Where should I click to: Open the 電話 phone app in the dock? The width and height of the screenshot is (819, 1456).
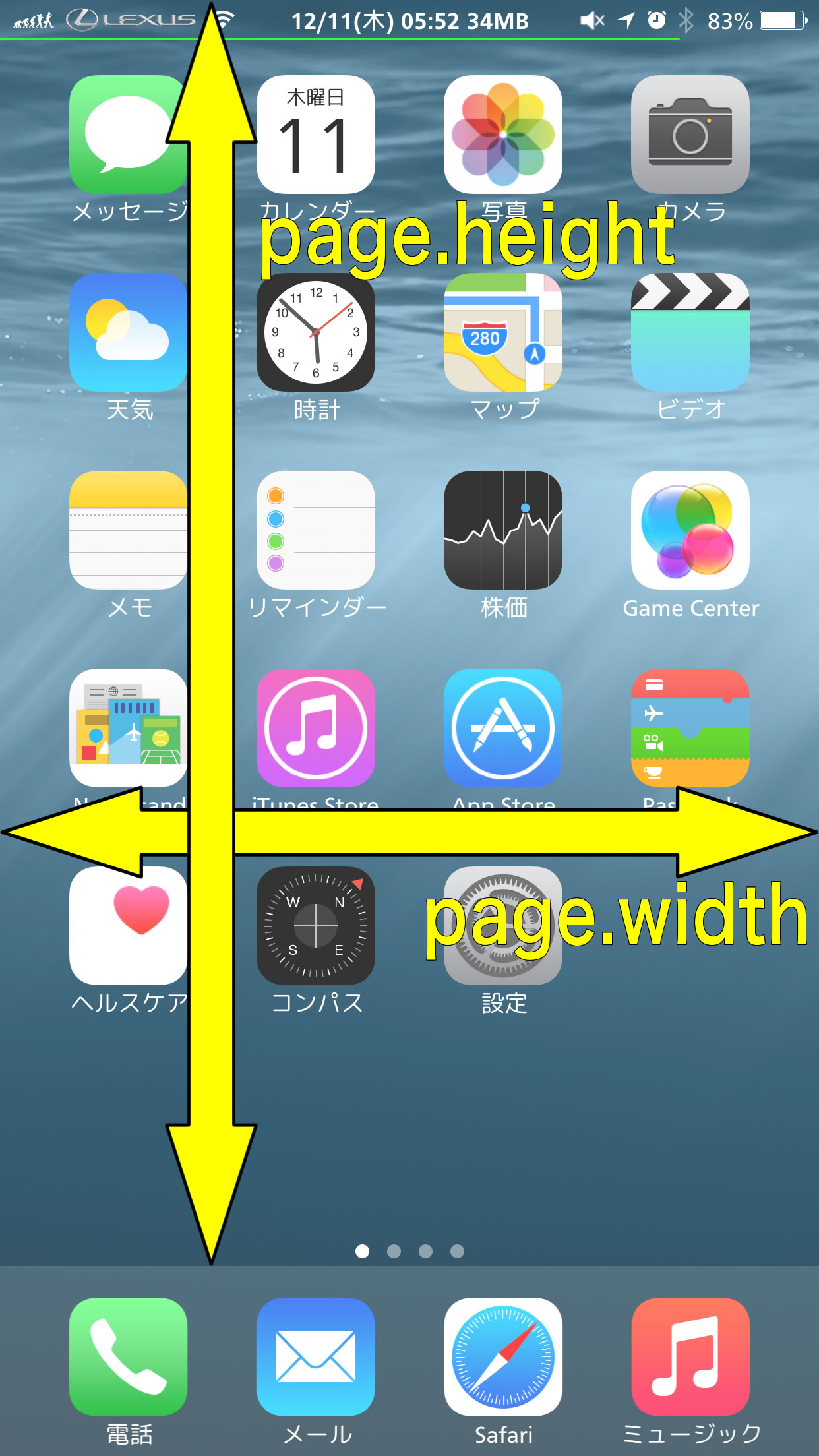(x=129, y=1357)
